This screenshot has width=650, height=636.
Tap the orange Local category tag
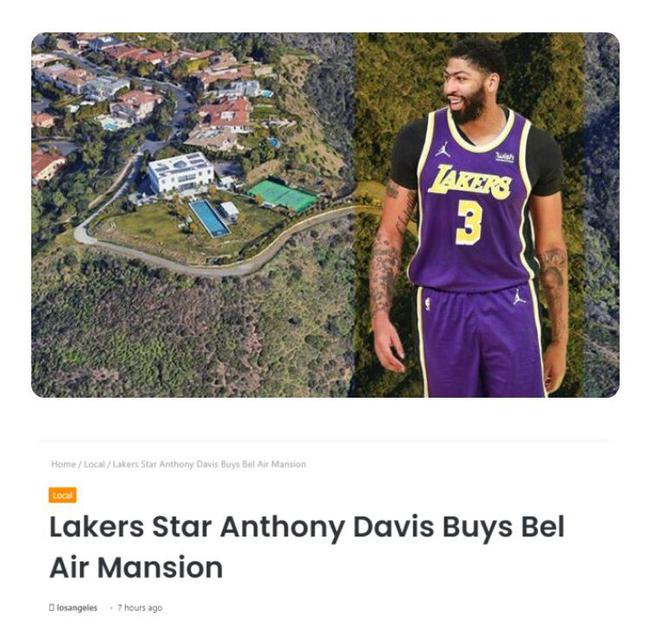click(62, 495)
